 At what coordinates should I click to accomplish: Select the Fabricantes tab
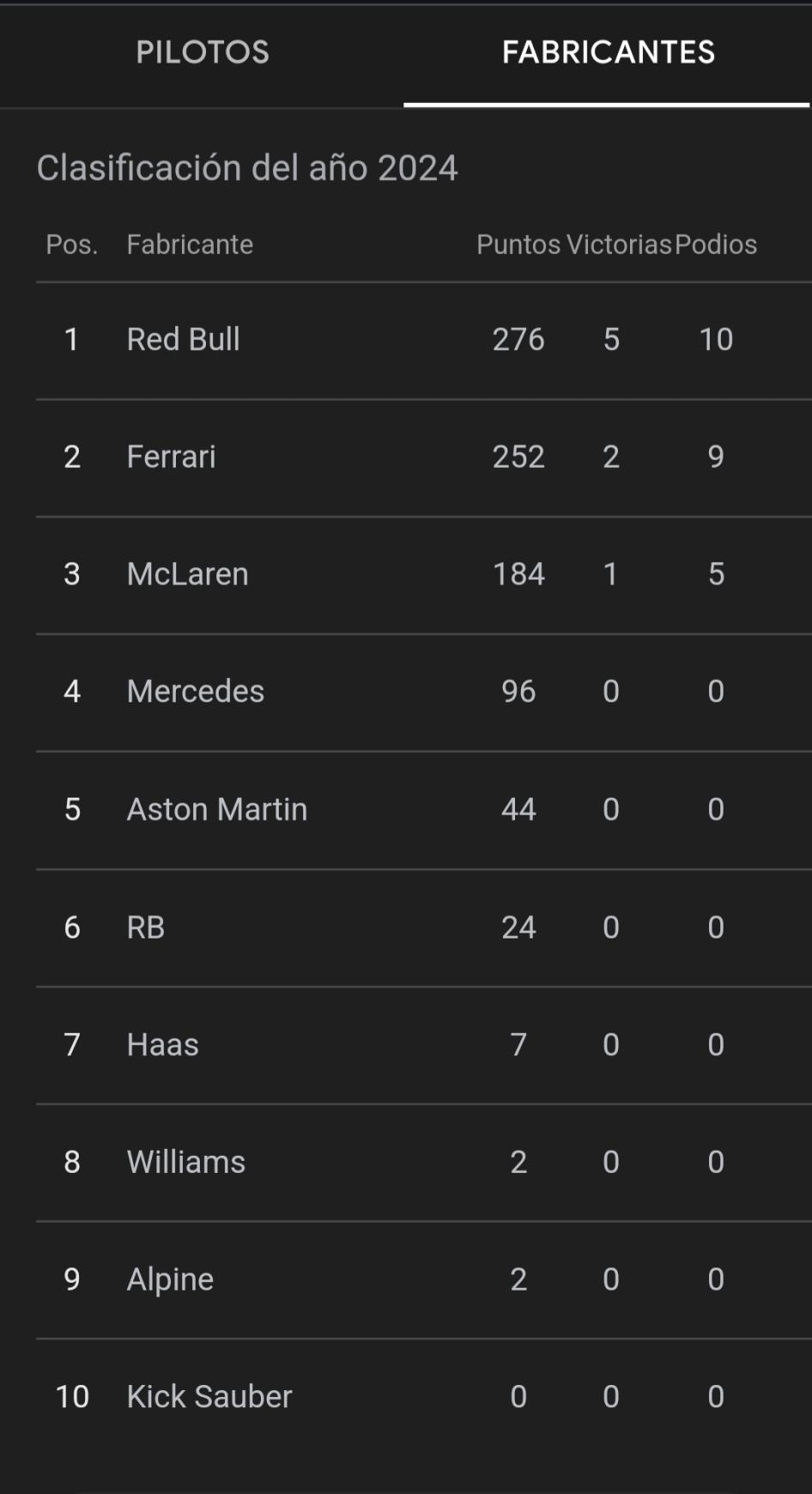tap(608, 53)
